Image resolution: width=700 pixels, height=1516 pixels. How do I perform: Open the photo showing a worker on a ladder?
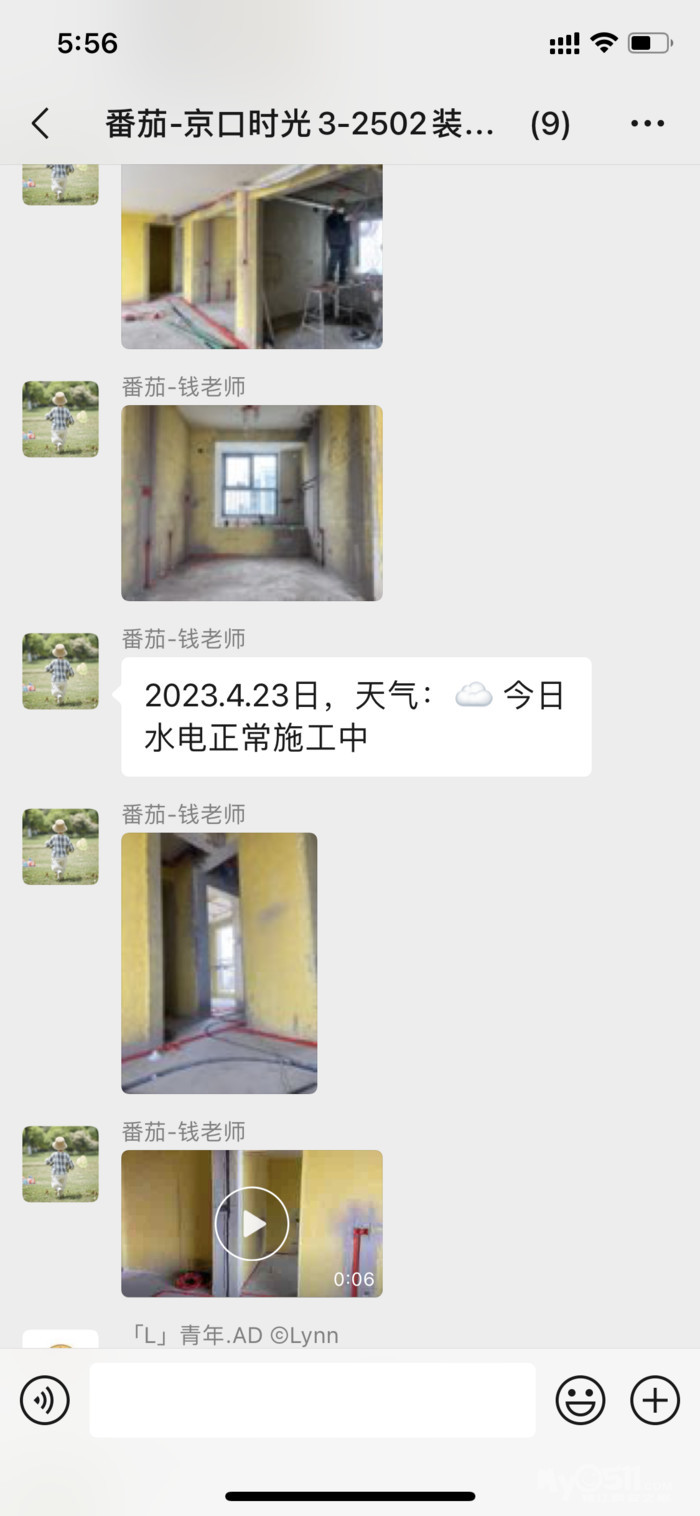pyautogui.click(x=252, y=257)
